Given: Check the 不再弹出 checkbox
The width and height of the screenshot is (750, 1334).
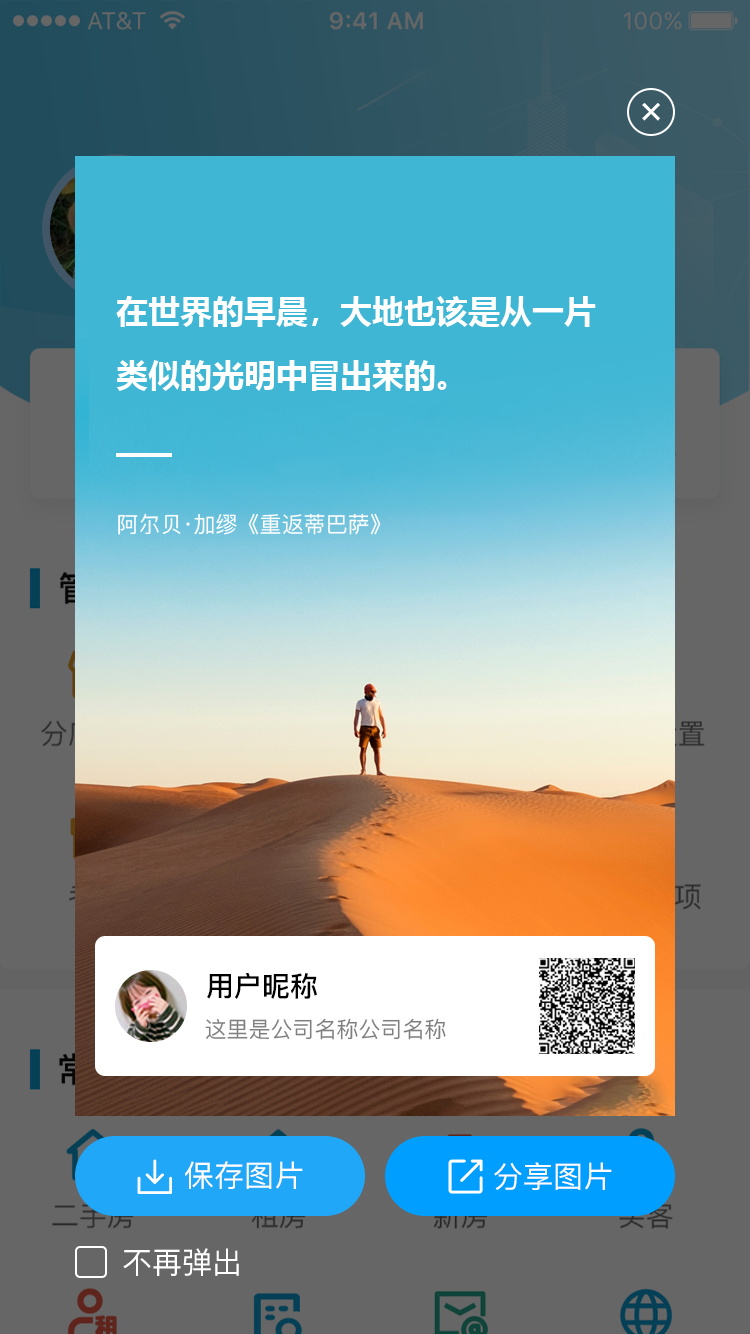Looking at the screenshot, I should [x=91, y=1262].
